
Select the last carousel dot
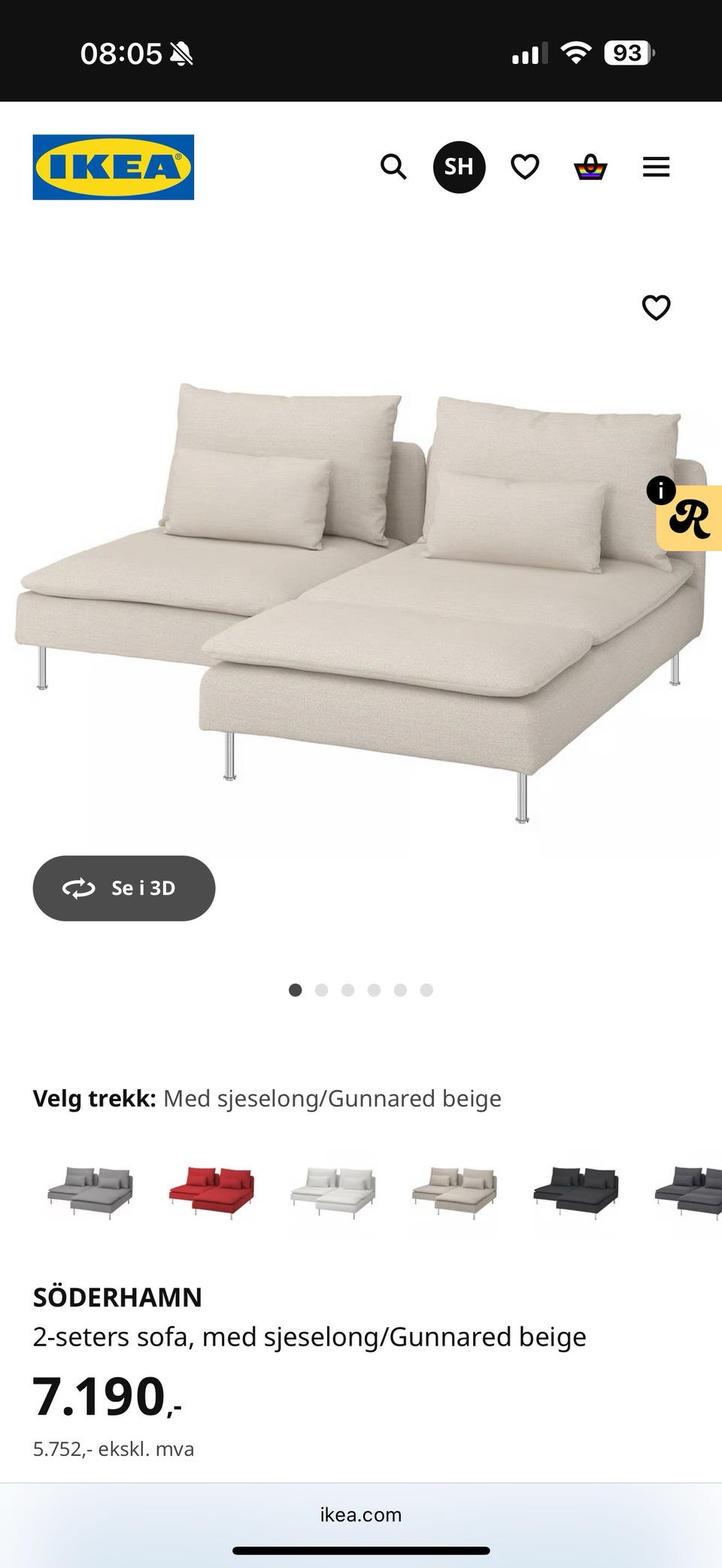click(427, 991)
